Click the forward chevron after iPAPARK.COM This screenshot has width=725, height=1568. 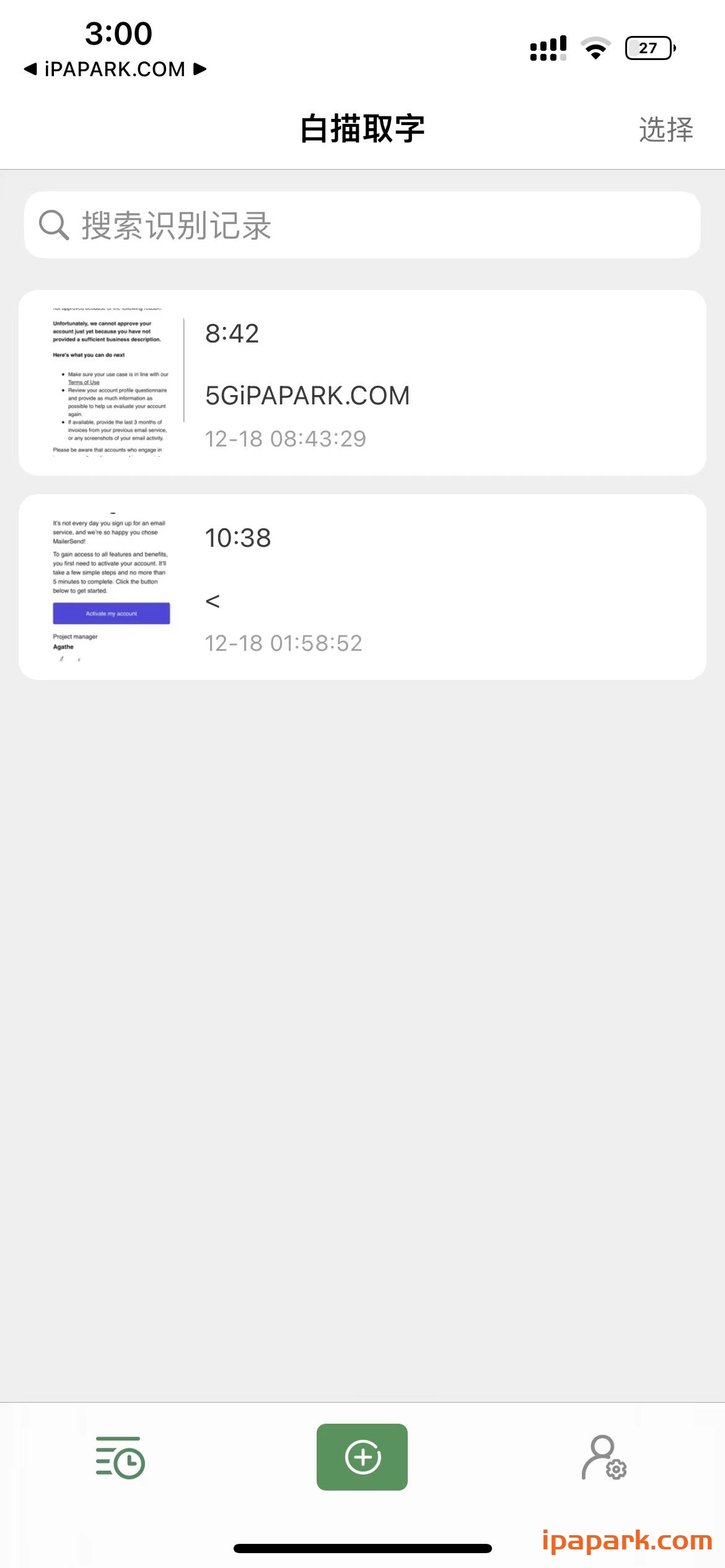coord(200,69)
